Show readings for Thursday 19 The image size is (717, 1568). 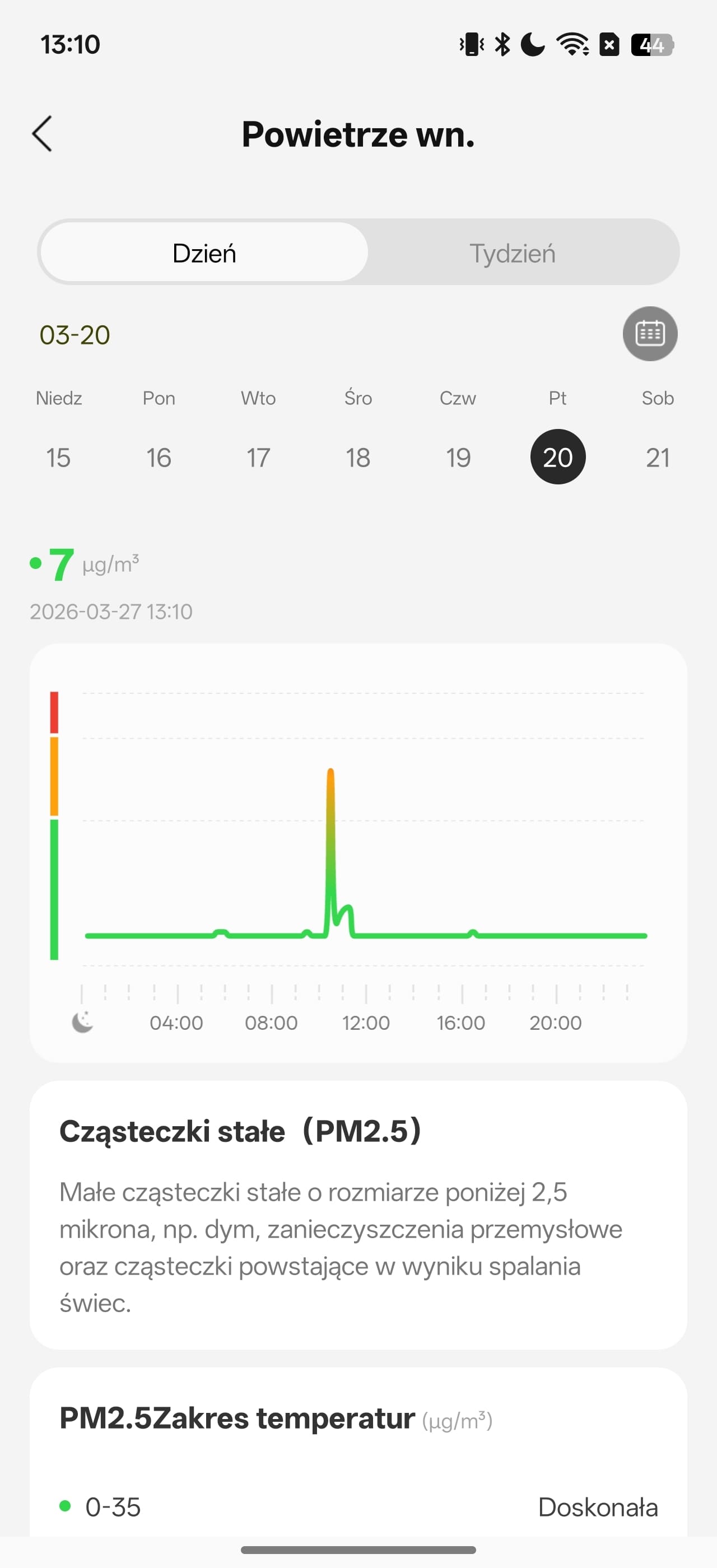coord(458,457)
